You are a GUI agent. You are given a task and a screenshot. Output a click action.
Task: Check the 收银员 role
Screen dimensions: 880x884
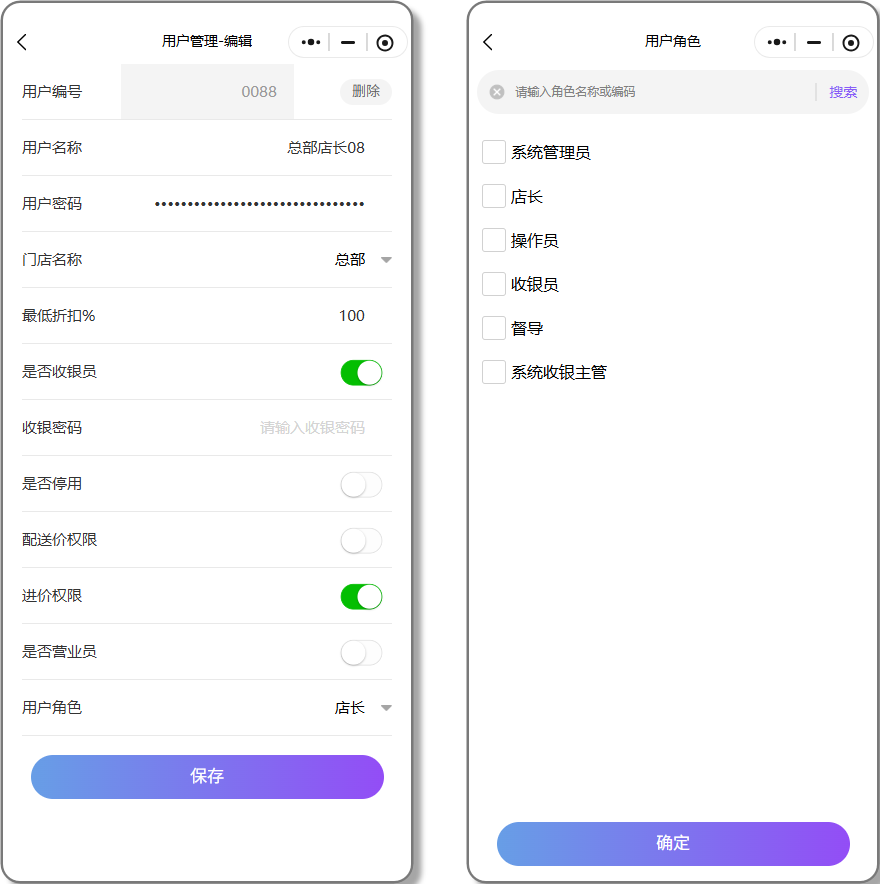click(x=494, y=284)
